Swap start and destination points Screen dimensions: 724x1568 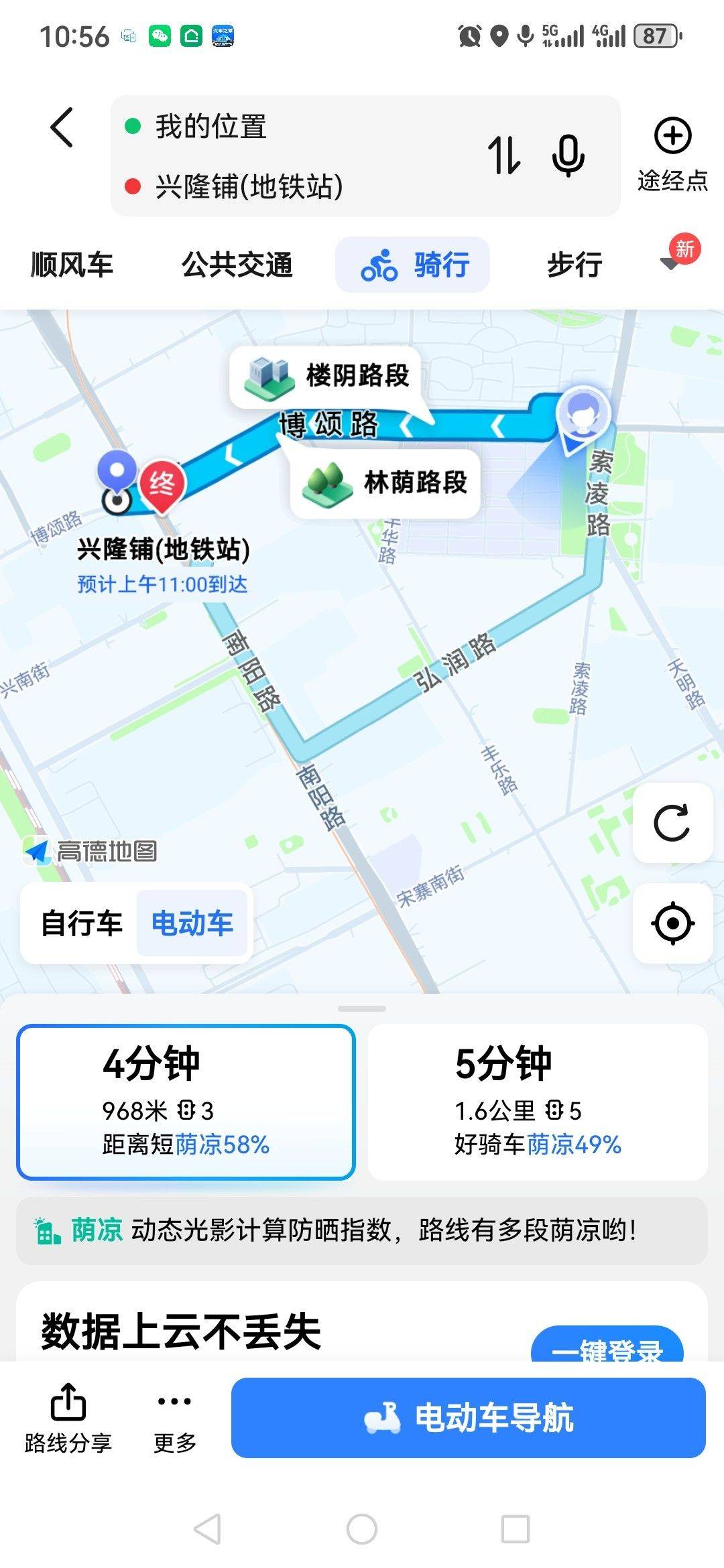pos(504,155)
